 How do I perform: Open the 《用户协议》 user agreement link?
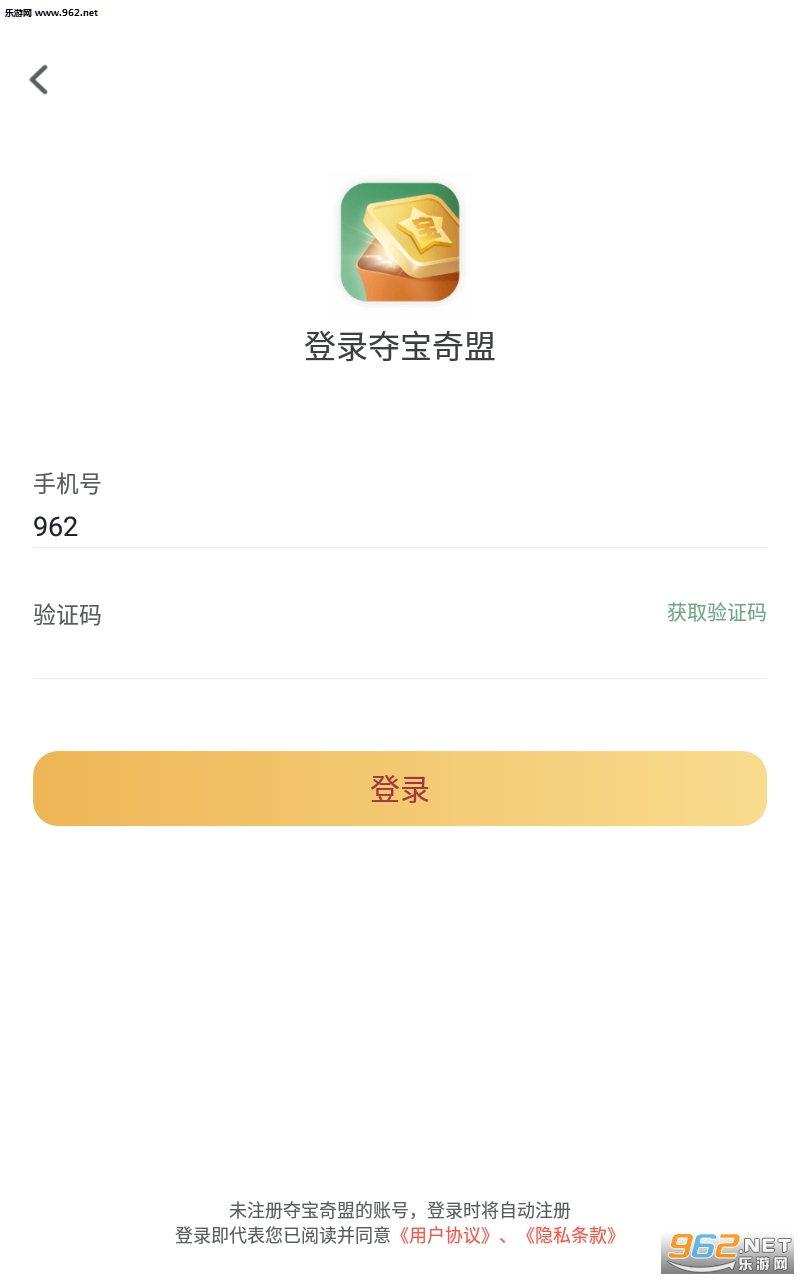tap(445, 1236)
